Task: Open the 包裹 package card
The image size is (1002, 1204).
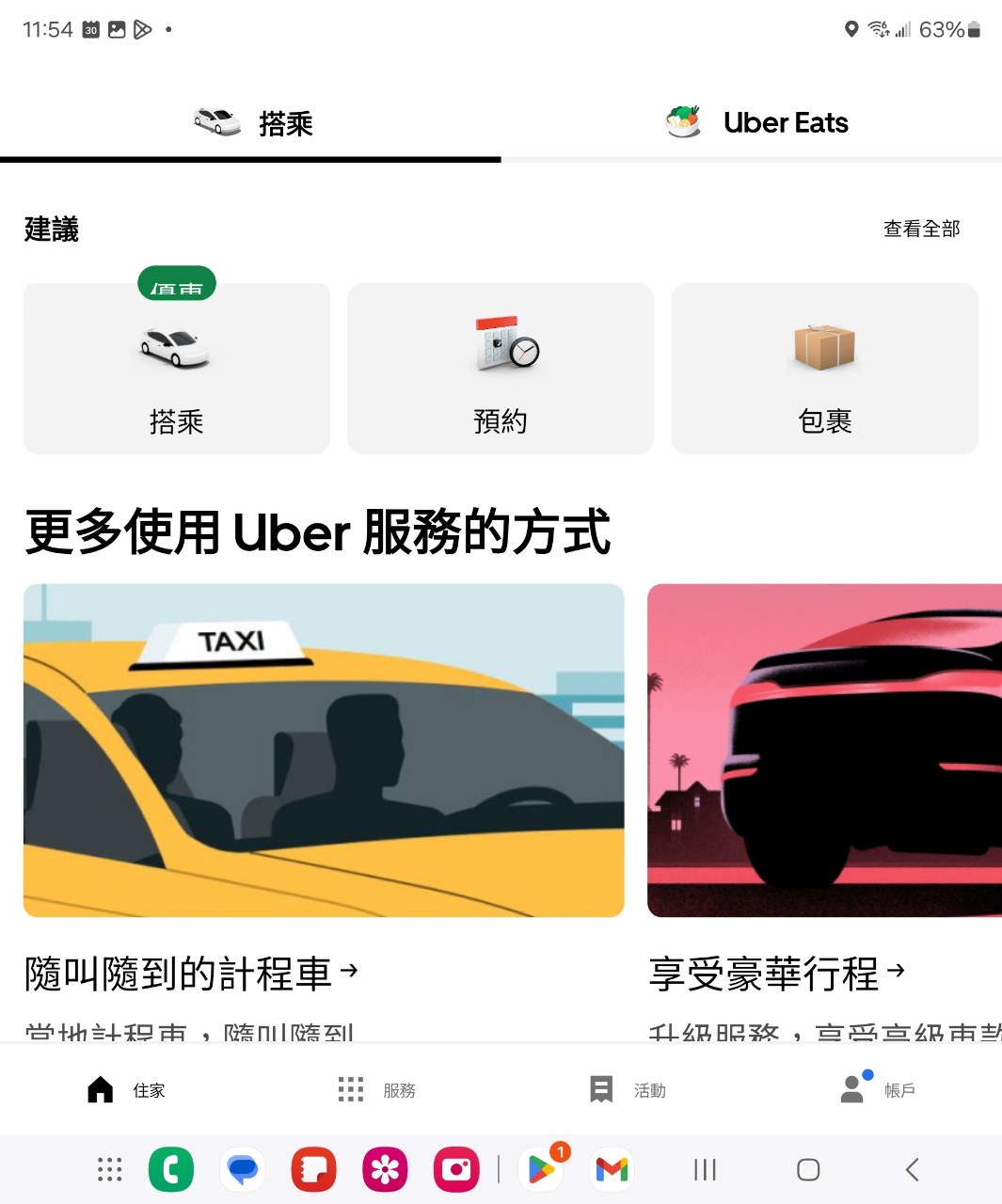Action: tap(824, 369)
